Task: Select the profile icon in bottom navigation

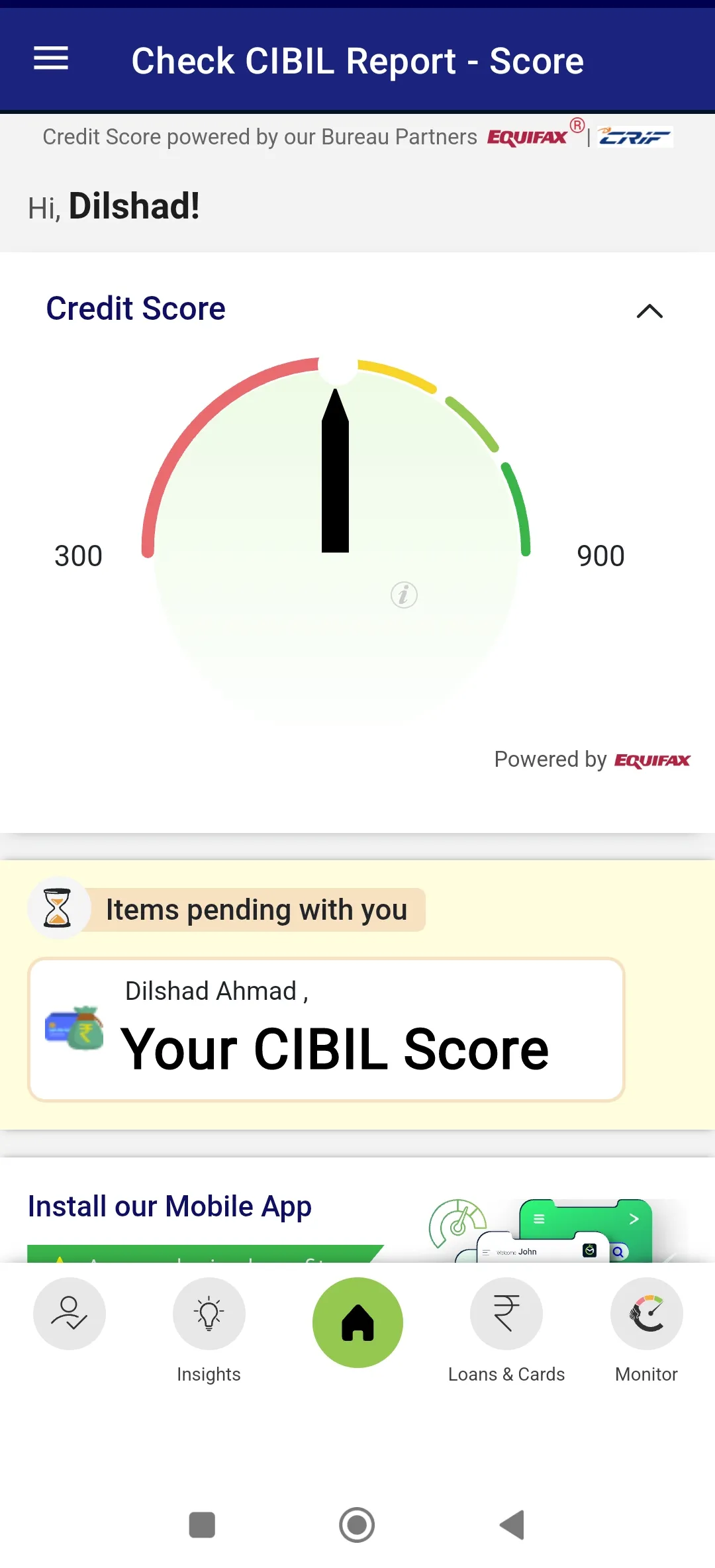Action: (70, 1314)
